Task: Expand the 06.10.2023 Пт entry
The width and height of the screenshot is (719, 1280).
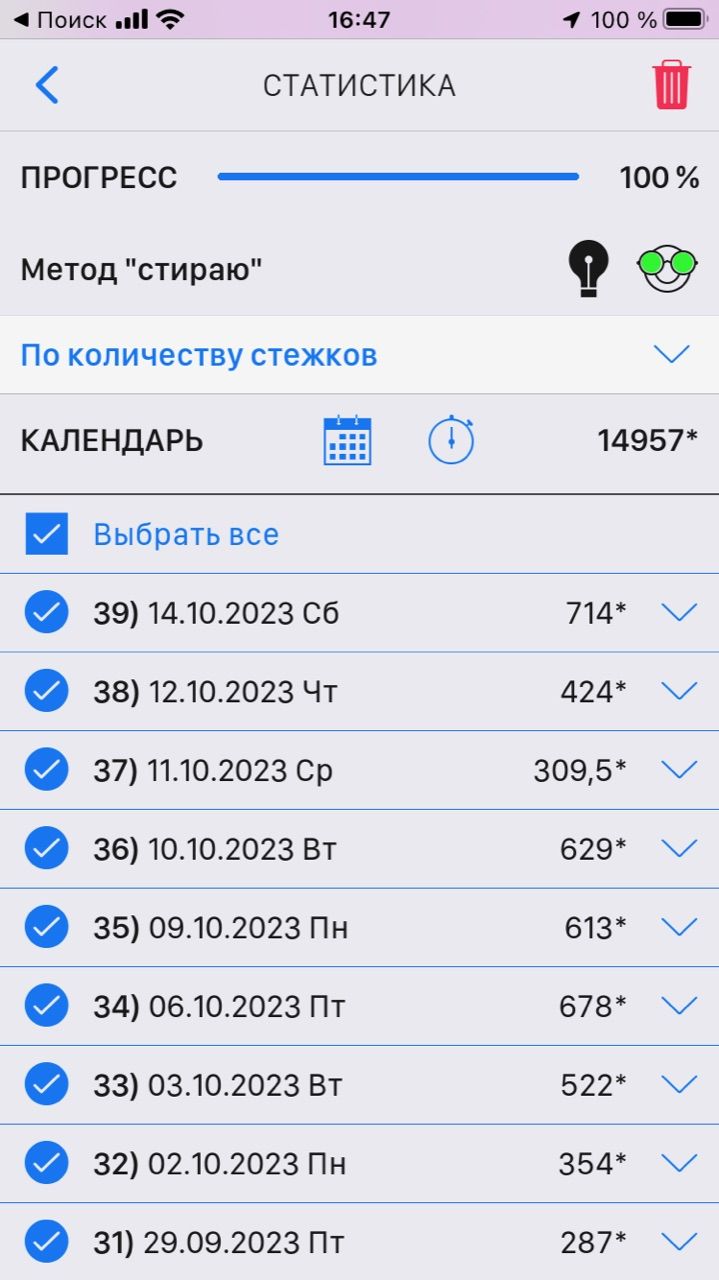Action: [679, 1006]
